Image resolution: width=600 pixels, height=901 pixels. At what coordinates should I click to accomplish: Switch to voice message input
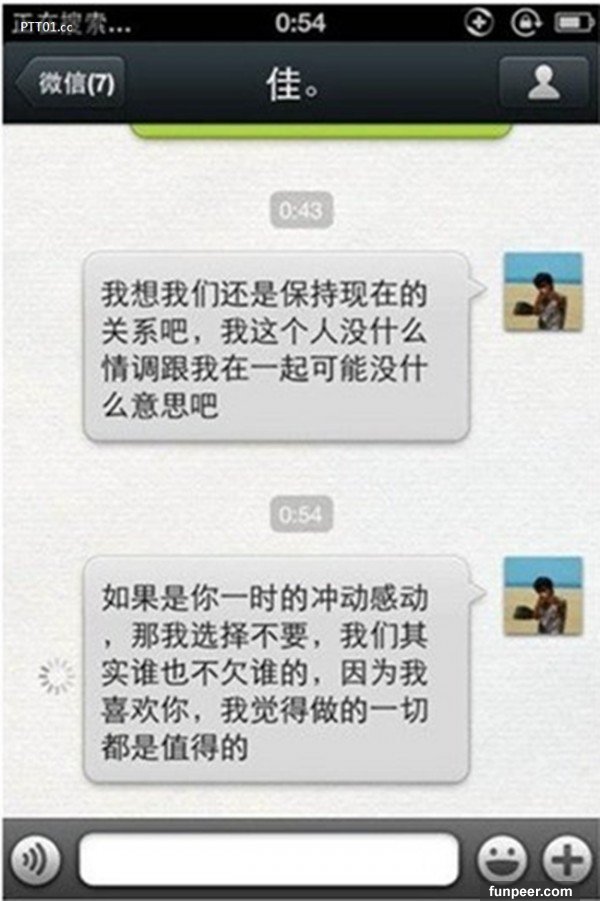36,860
